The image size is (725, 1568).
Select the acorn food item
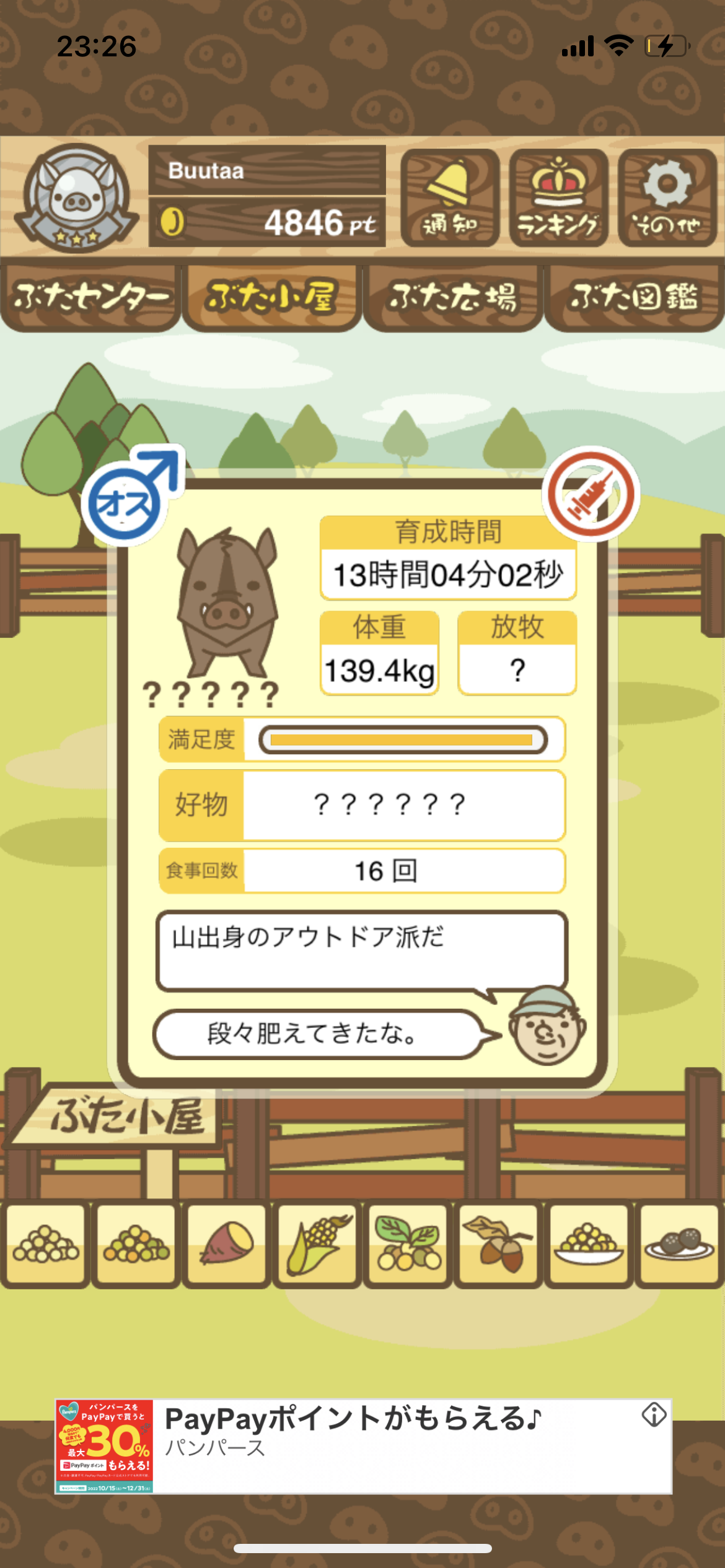498,1244
